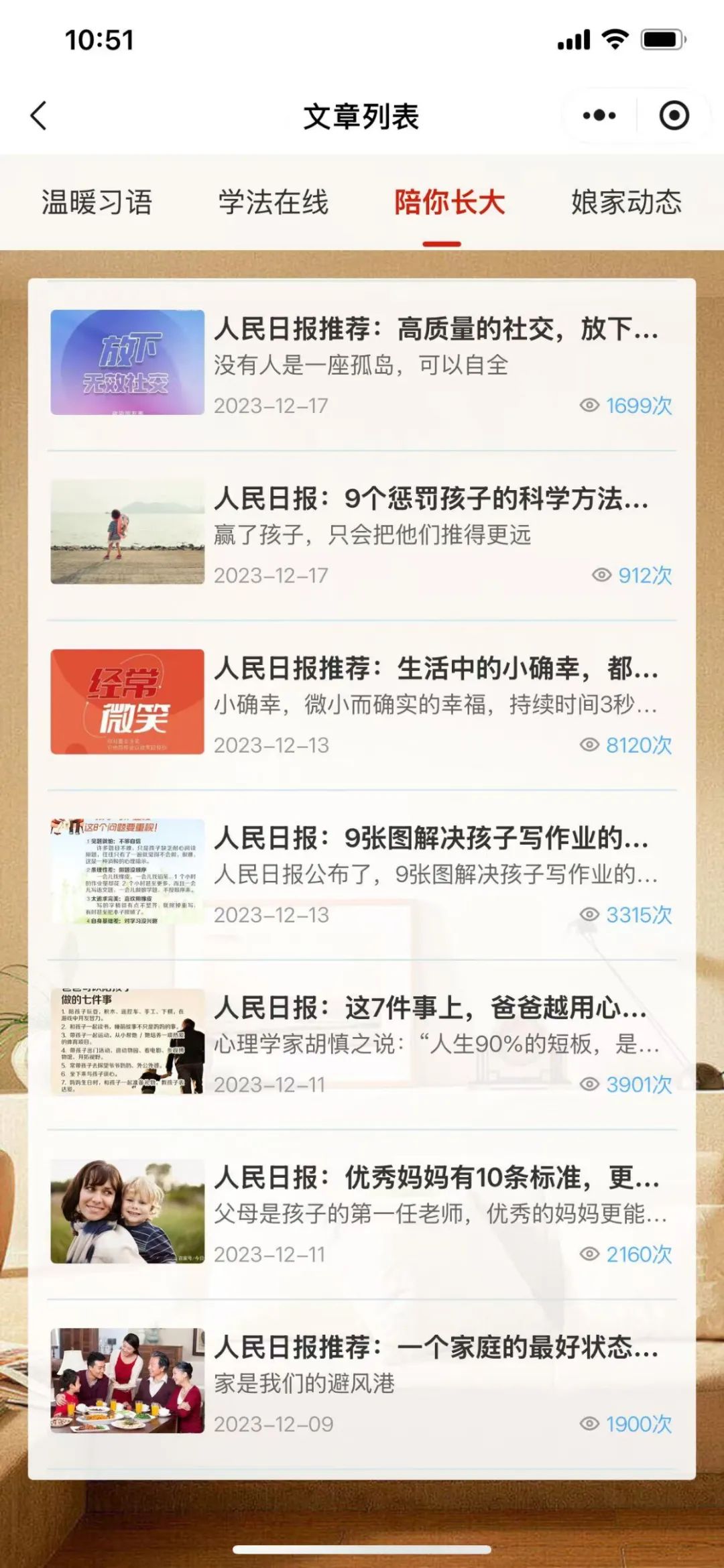Open the article 这7件事上，爸爸越用心
Screen dimensions: 724x1568
430,1008
